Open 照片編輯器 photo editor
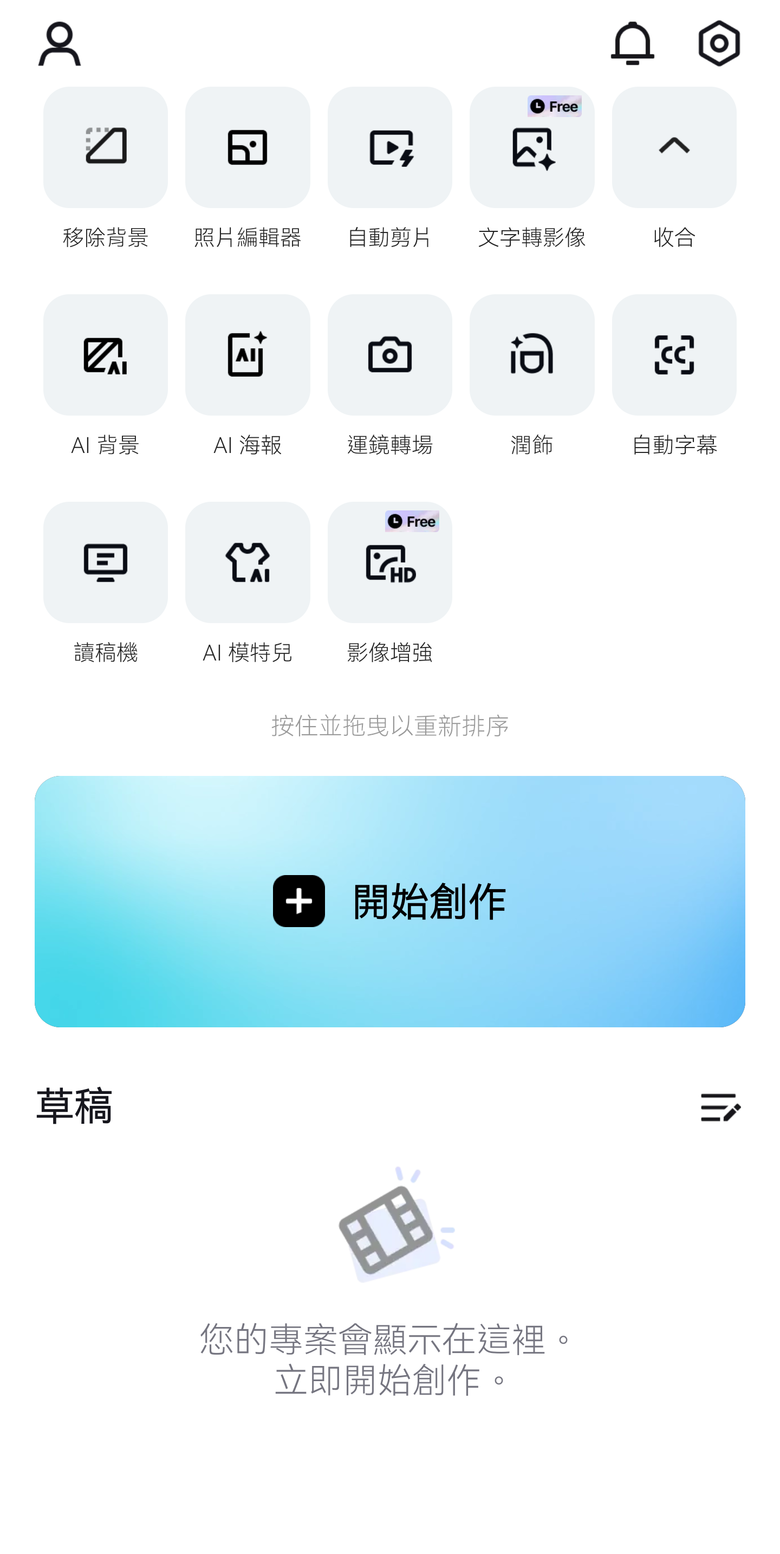 point(247,148)
